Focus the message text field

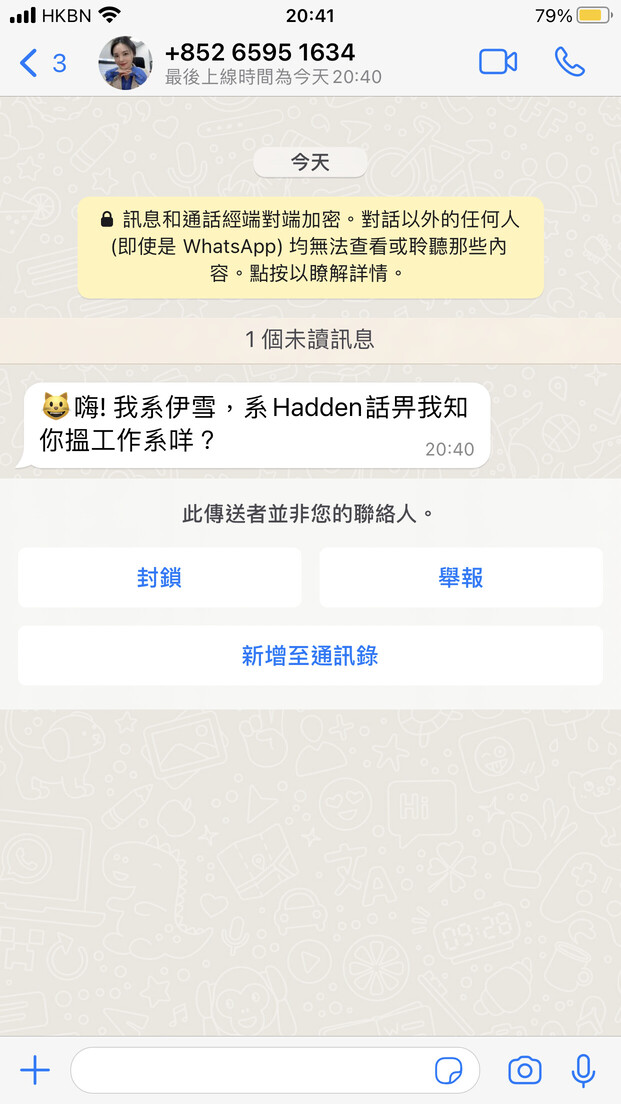[x=253, y=1071]
